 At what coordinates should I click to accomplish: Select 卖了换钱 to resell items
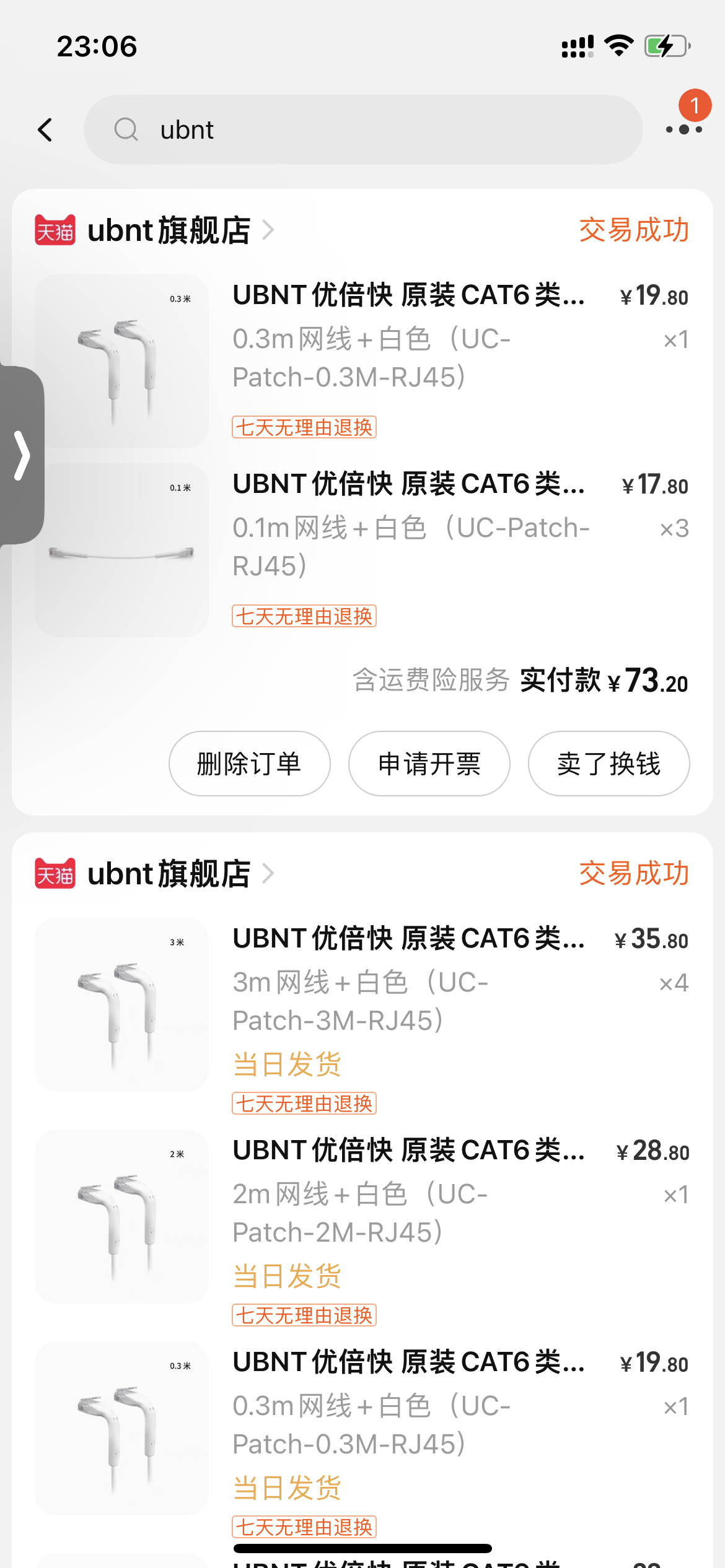(x=609, y=764)
